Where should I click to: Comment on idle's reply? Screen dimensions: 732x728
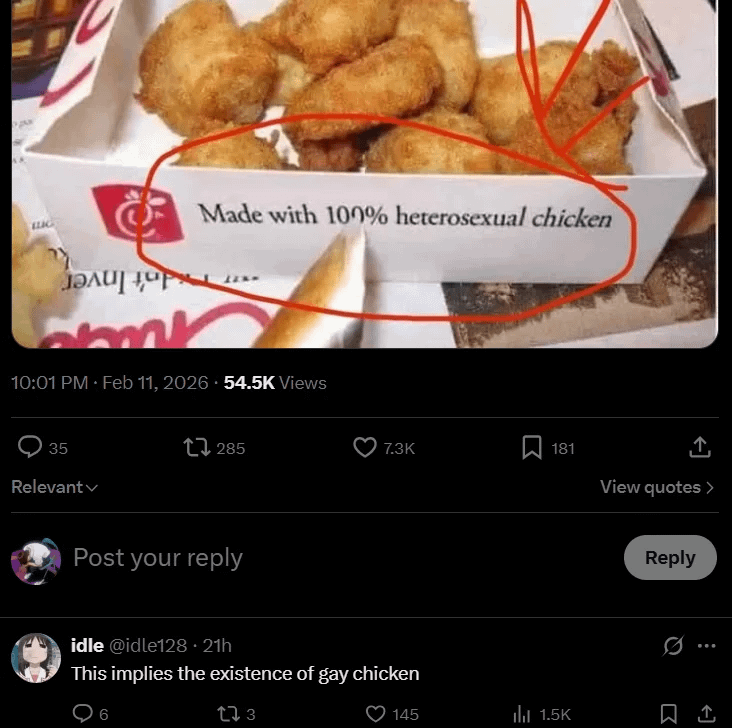point(83,714)
